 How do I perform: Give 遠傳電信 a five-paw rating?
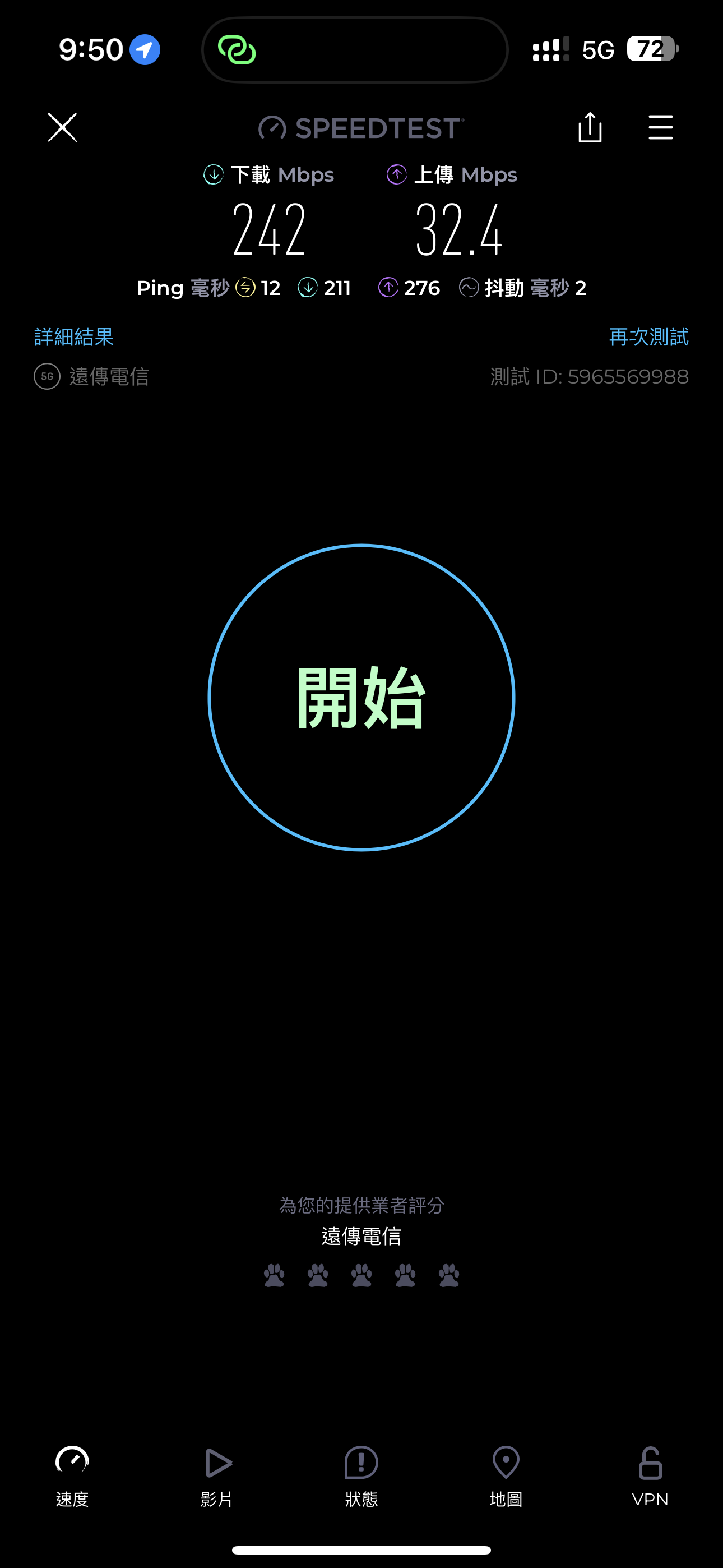point(449,1275)
